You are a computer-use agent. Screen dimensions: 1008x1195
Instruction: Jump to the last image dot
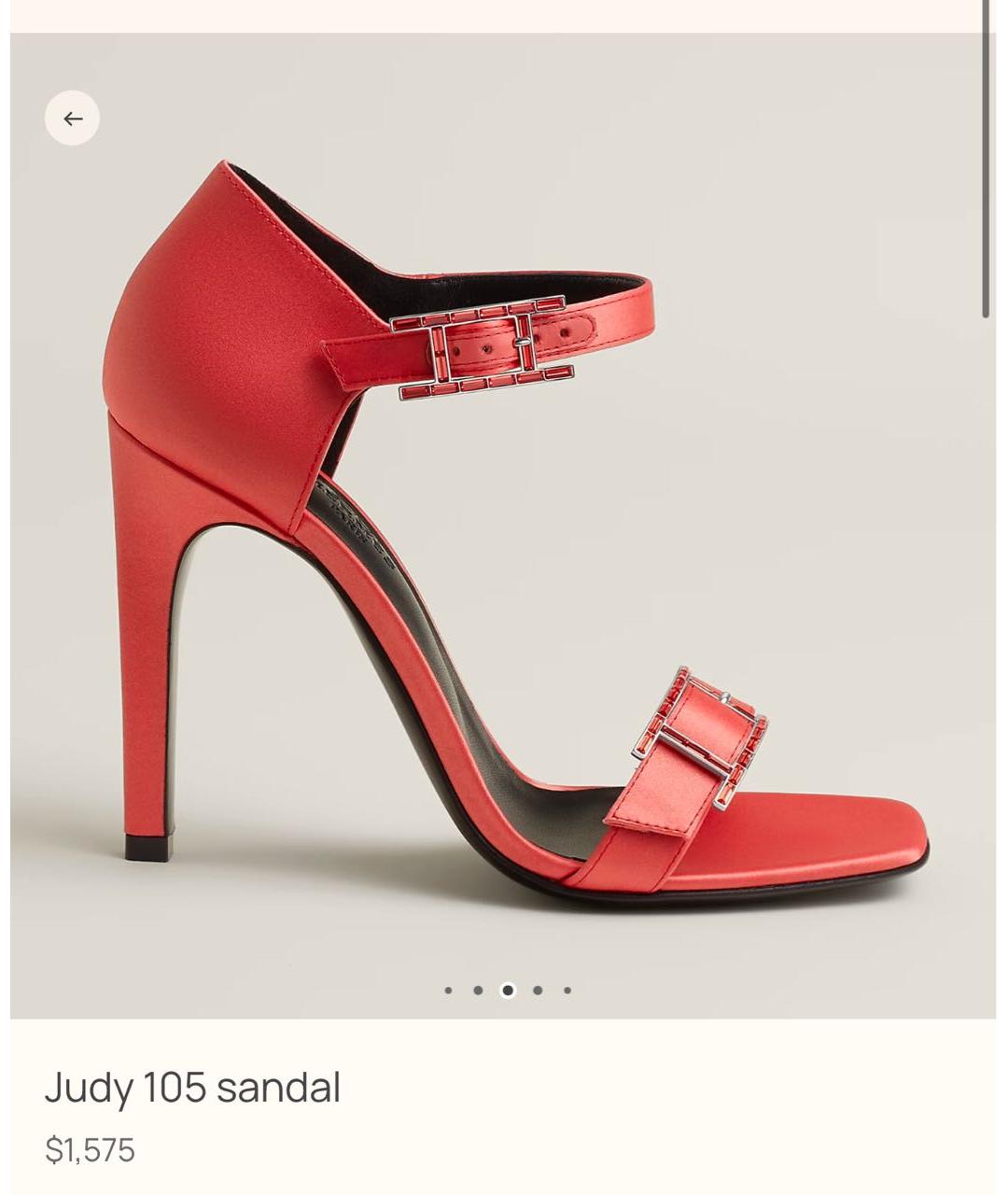pos(567,991)
